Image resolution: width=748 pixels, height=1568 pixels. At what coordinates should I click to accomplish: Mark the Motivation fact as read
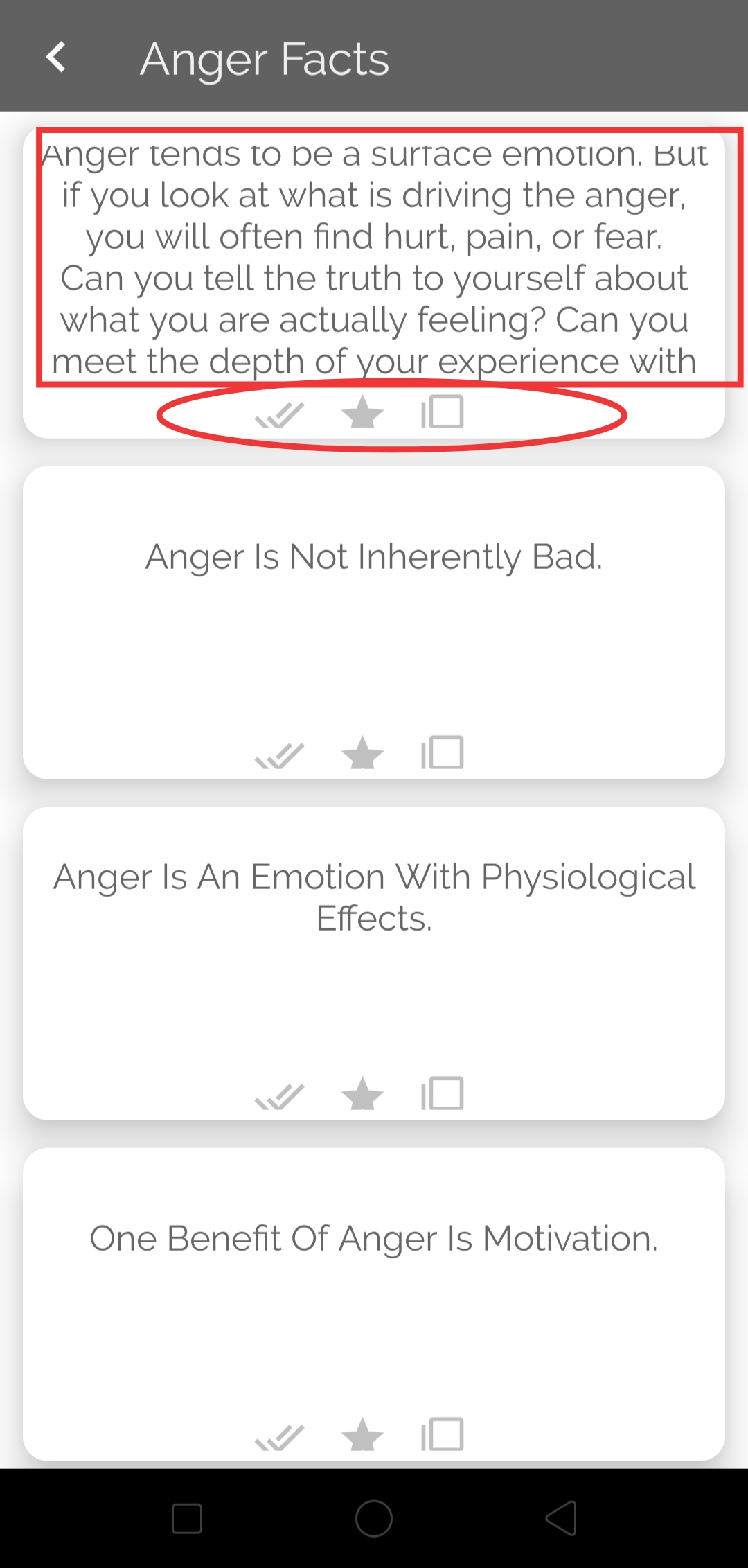pyautogui.click(x=279, y=1436)
